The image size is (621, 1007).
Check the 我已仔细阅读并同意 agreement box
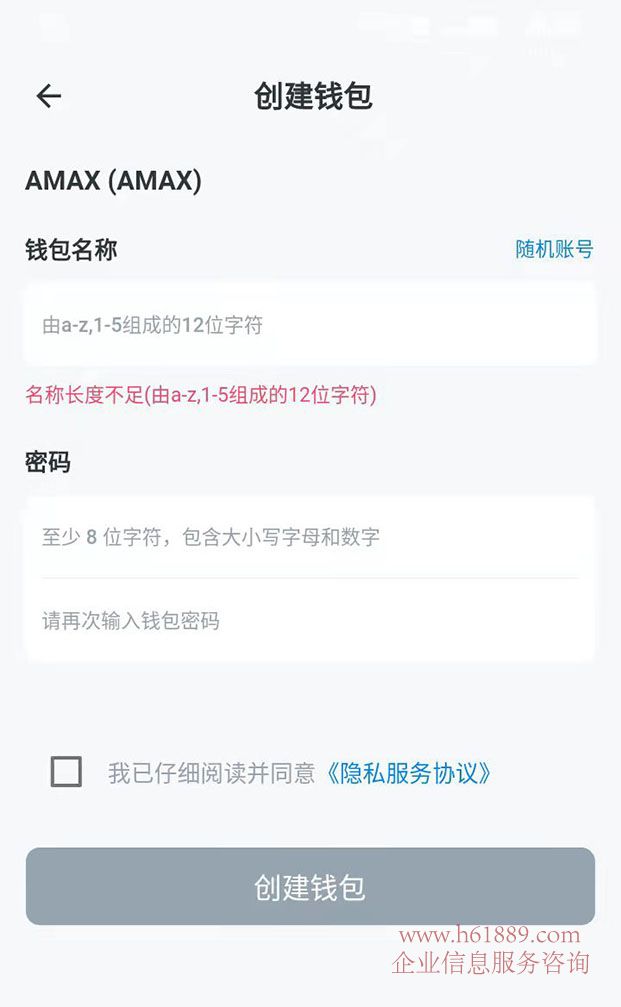[66, 772]
